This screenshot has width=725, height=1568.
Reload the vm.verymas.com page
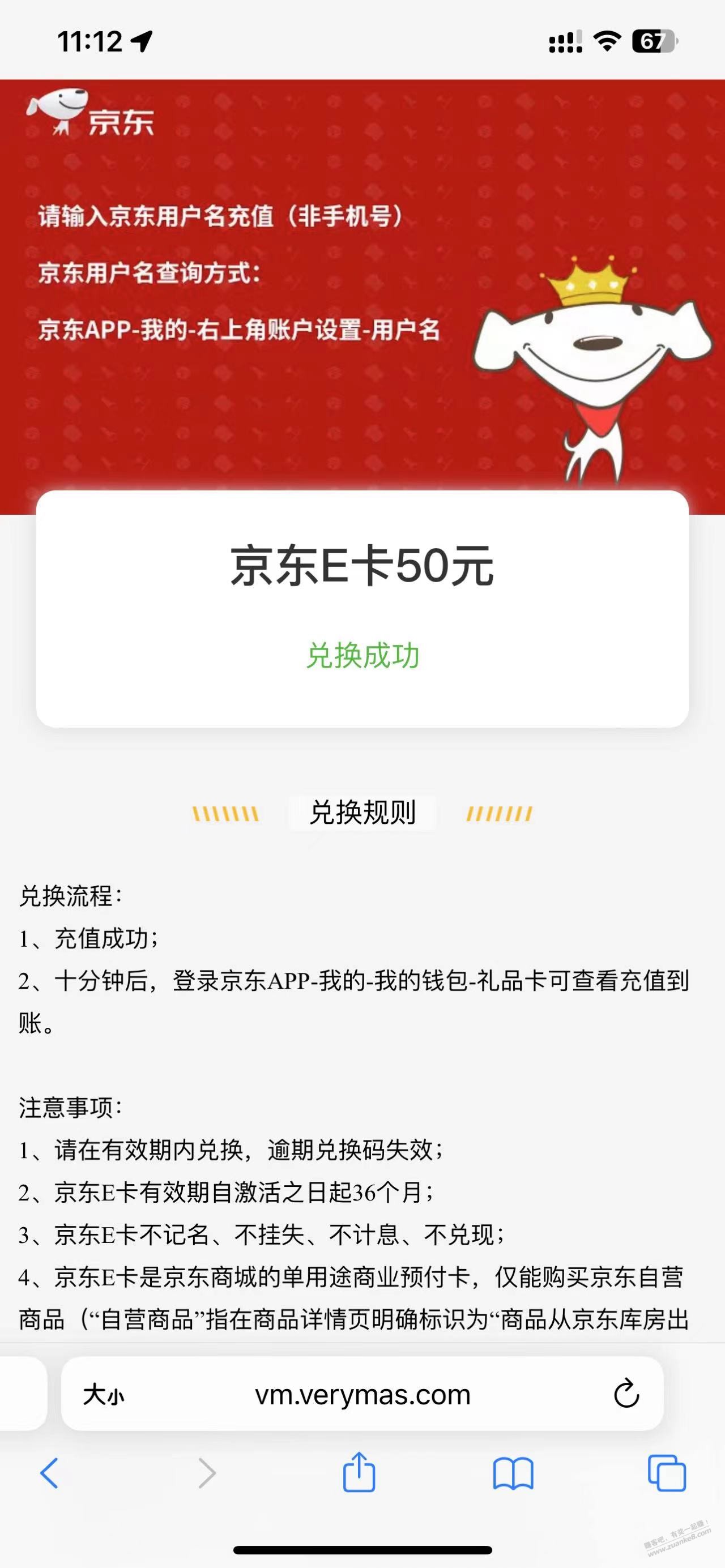tap(626, 1394)
